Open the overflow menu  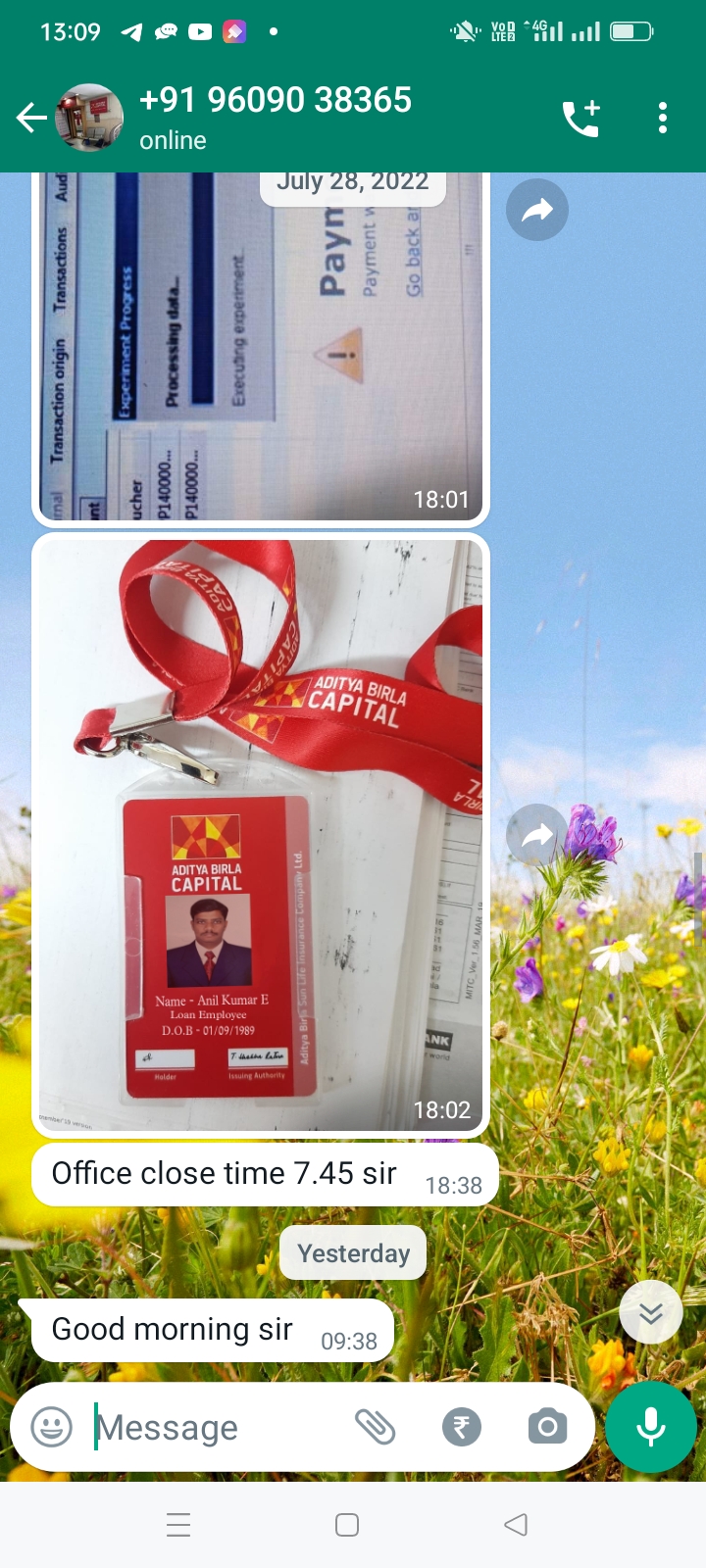(x=663, y=119)
